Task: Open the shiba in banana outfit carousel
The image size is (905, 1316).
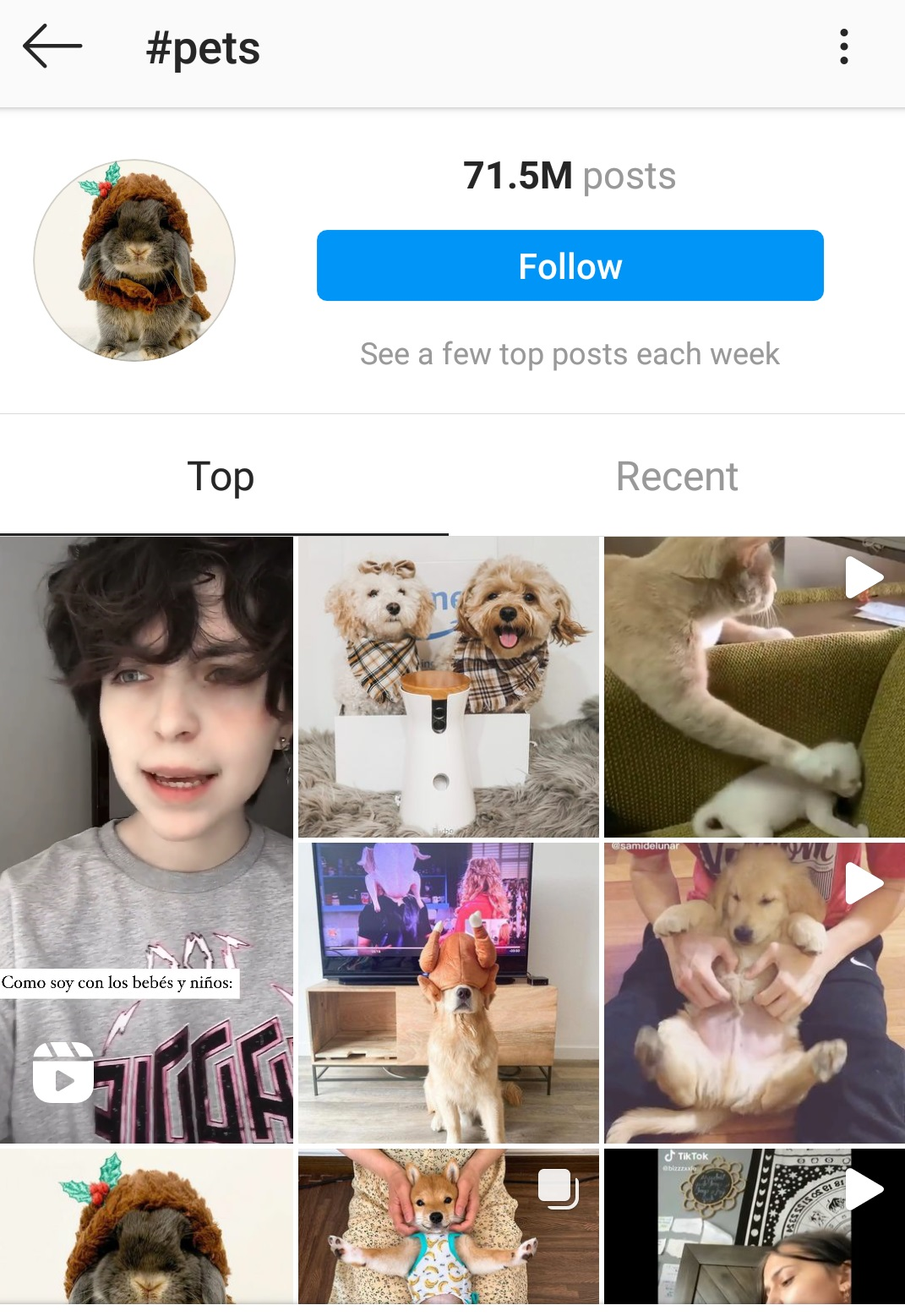Action: [449, 1226]
